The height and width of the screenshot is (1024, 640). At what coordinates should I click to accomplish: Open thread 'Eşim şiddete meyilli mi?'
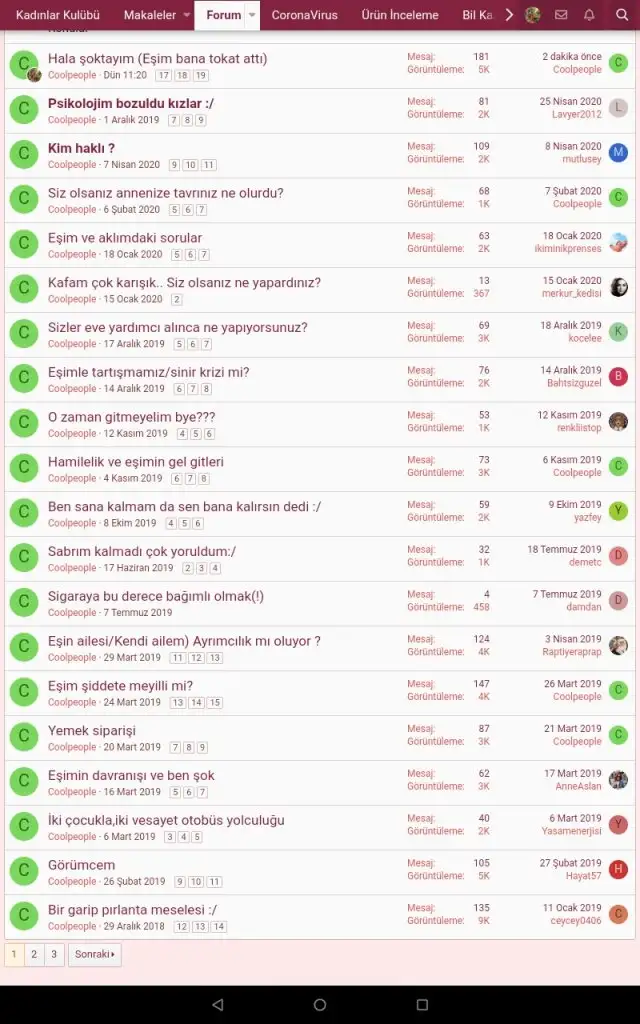point(120,686)
